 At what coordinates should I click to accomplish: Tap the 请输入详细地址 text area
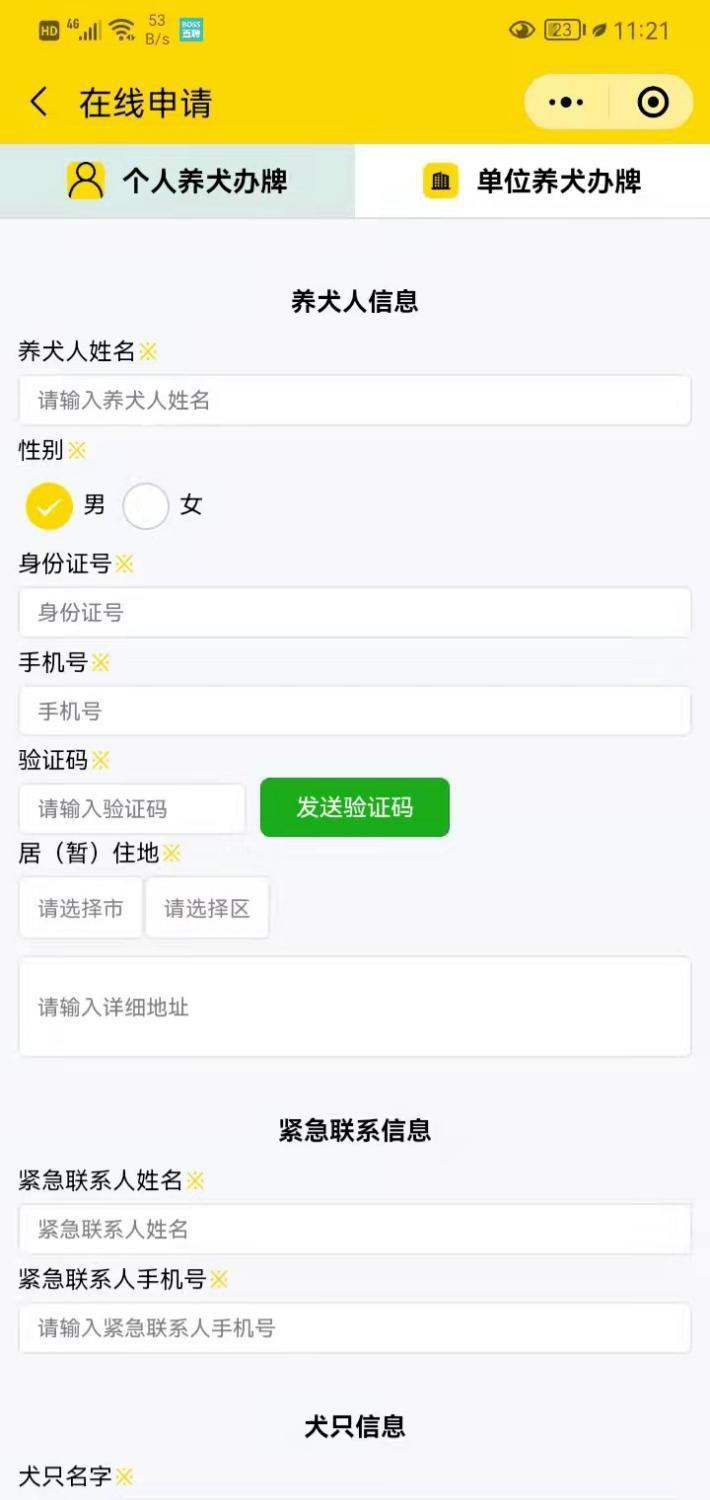click(x=355, y=1006)
